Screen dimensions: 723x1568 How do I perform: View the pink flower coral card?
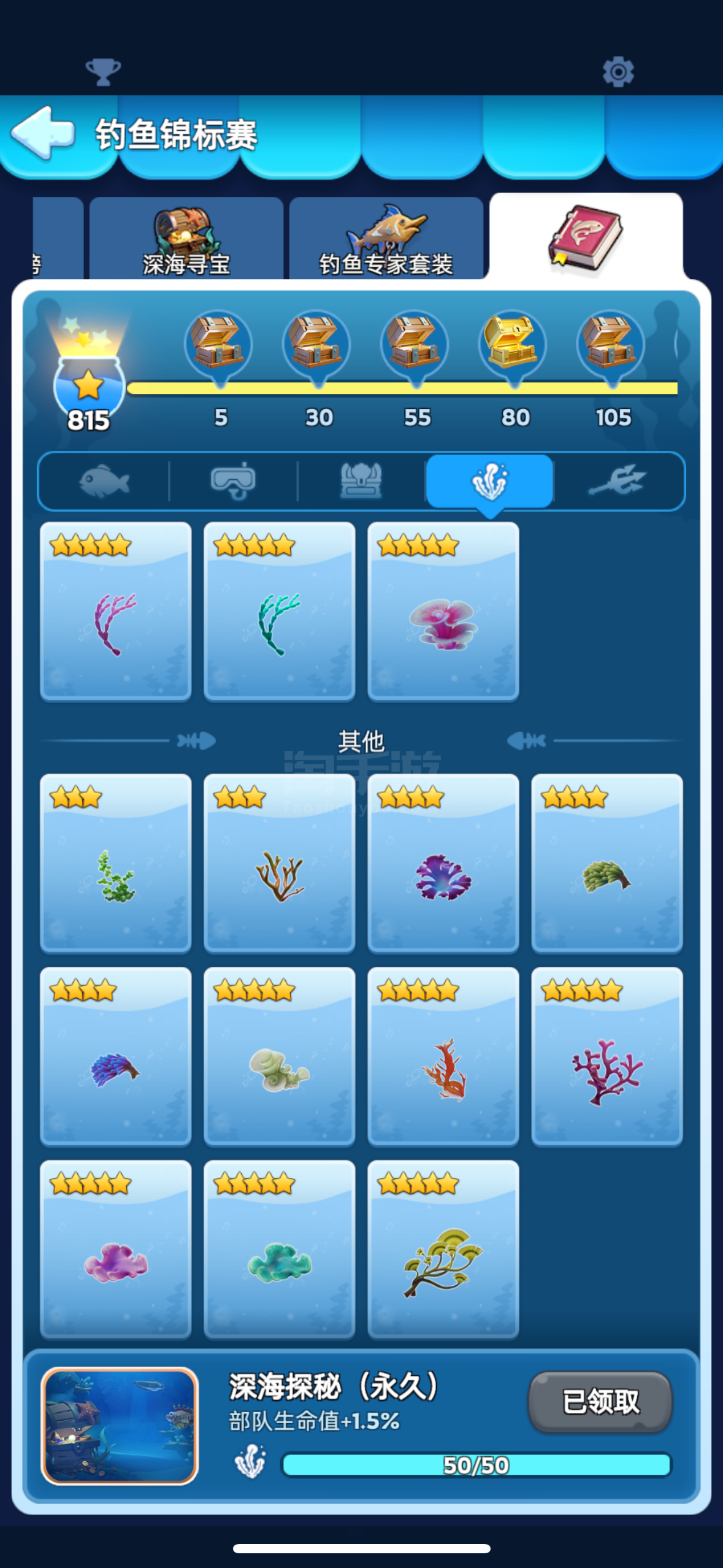(x=443, y=612)
